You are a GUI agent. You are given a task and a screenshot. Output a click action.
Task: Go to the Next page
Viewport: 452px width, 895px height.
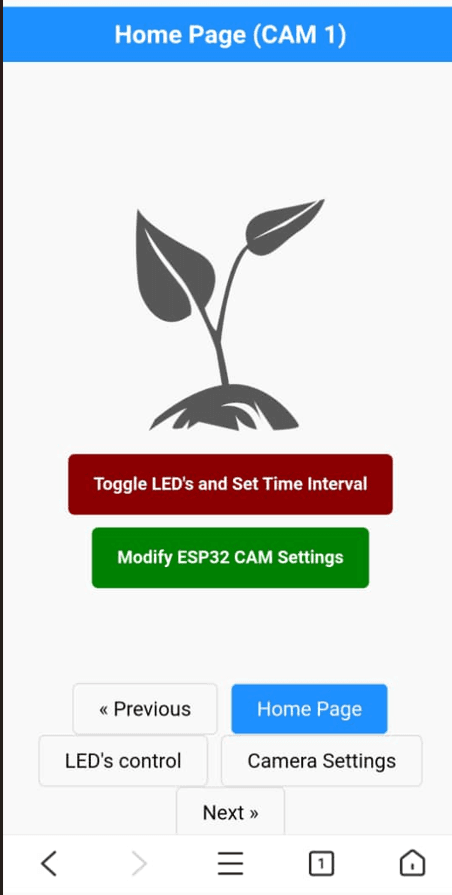pyautogui.click(x=231, y=812)
